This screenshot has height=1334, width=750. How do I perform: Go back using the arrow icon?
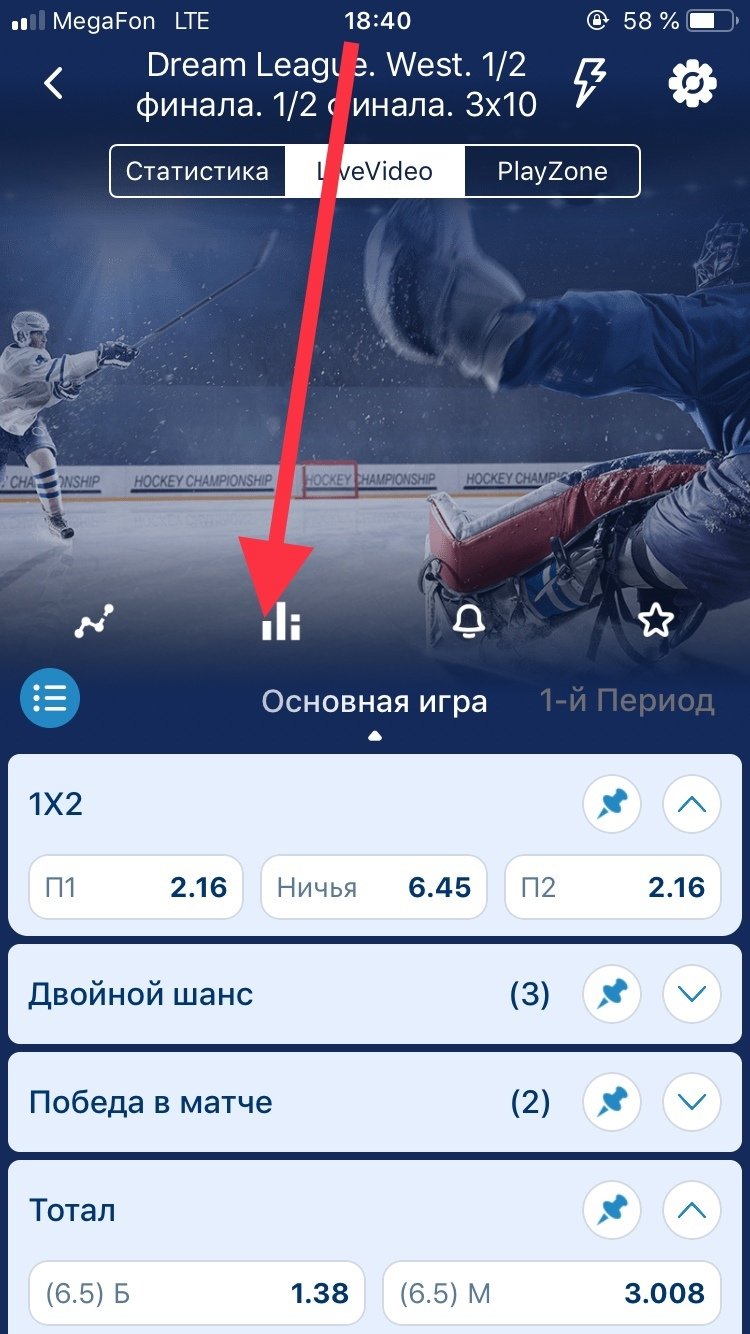coord(54,83)
